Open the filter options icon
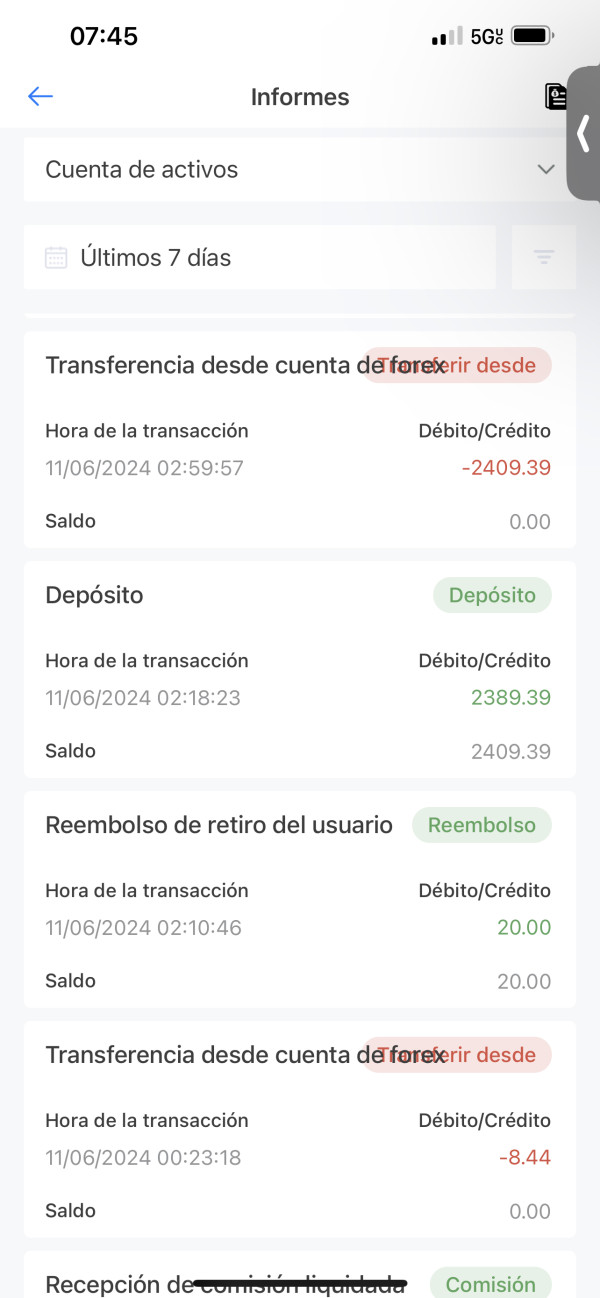Screen dimensions: 600x1298 click(544, 257)
